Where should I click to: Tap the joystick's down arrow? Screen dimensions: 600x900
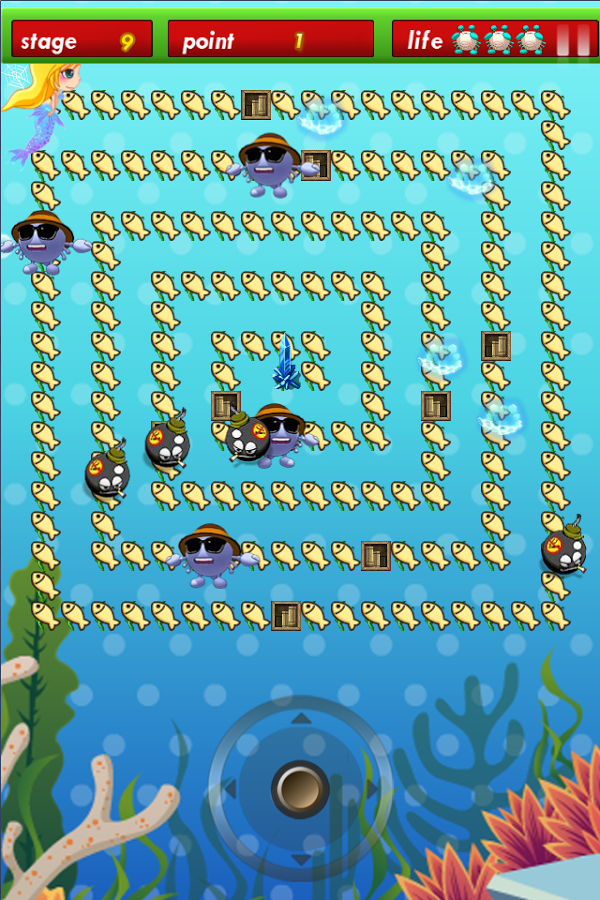[x=300, y=858]
